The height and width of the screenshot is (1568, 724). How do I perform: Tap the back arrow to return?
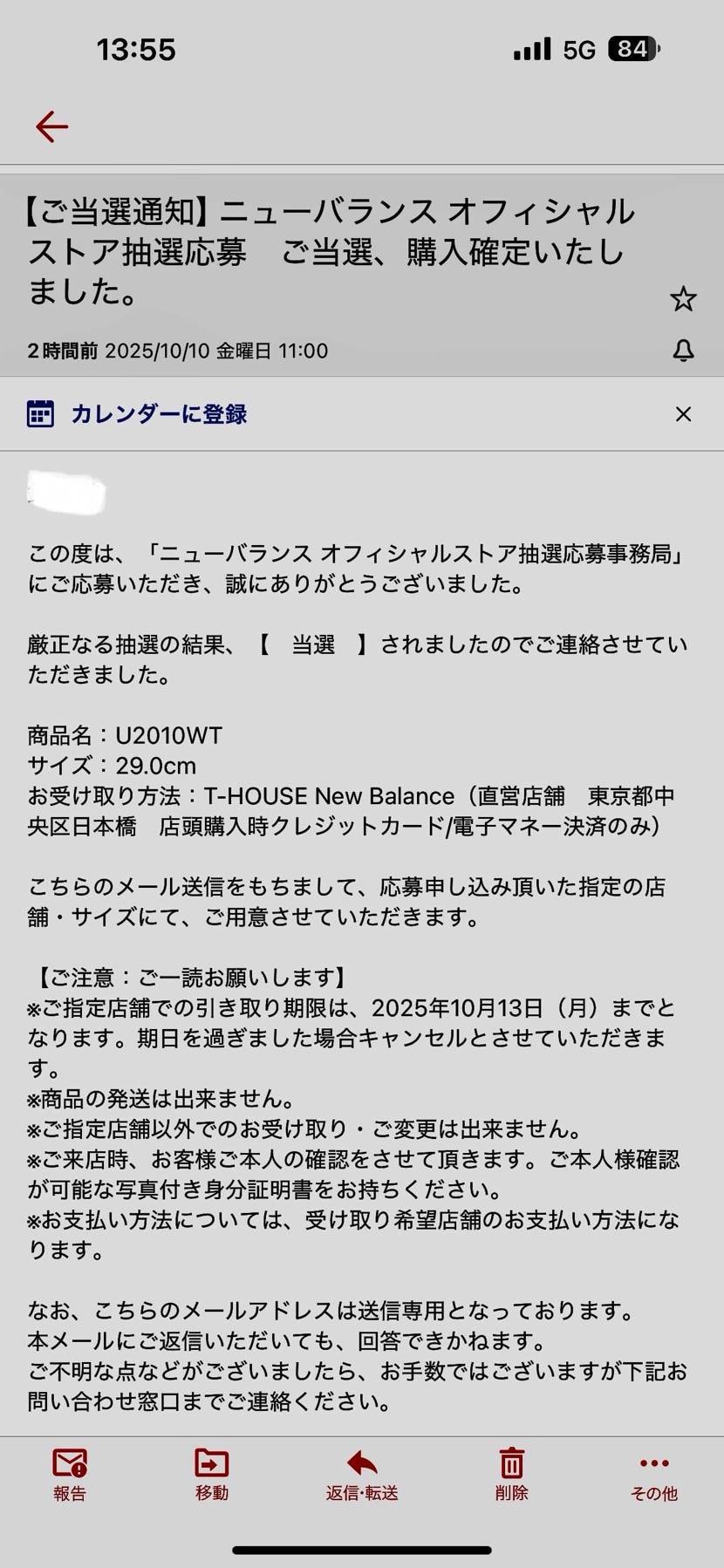(51, 126)
